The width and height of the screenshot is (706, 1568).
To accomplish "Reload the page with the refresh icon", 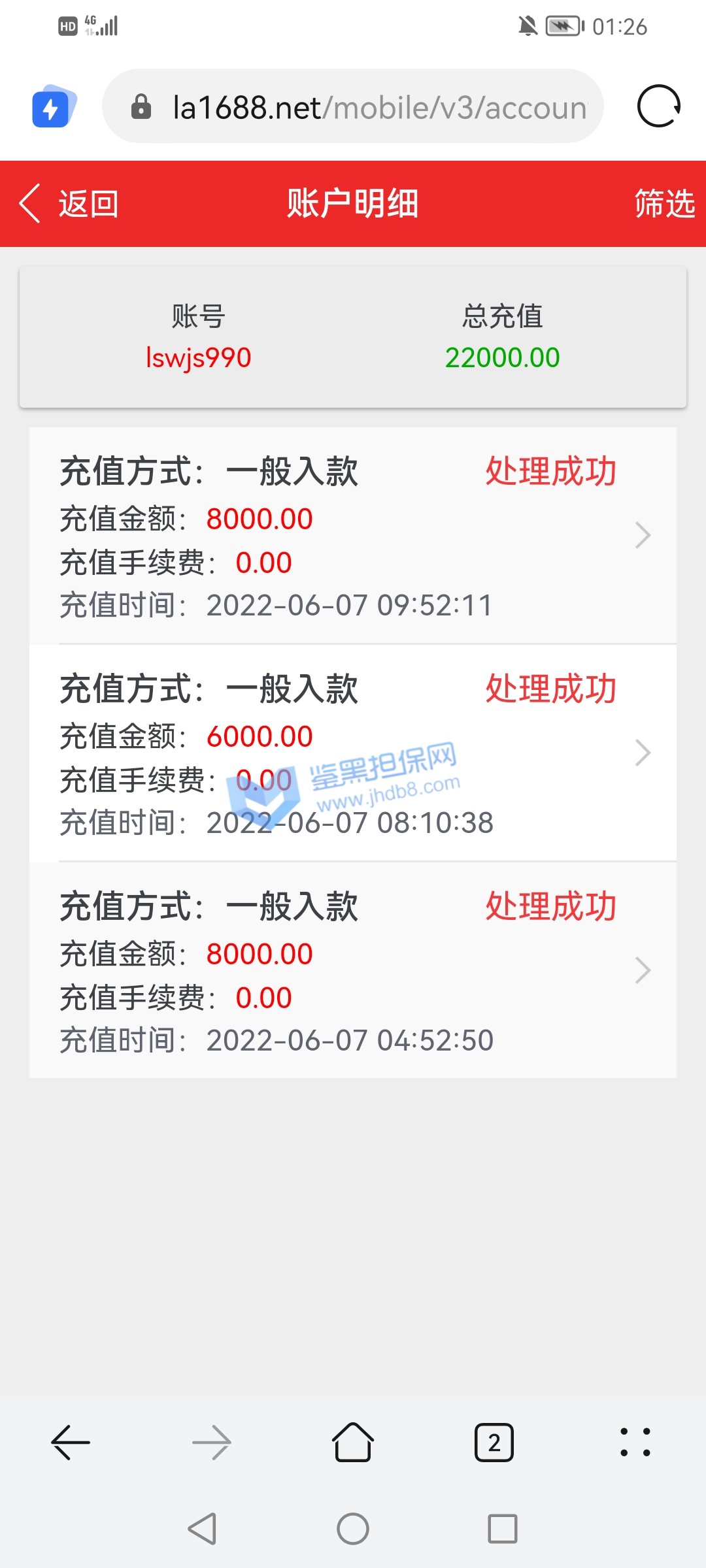I will tap(658, 106).
